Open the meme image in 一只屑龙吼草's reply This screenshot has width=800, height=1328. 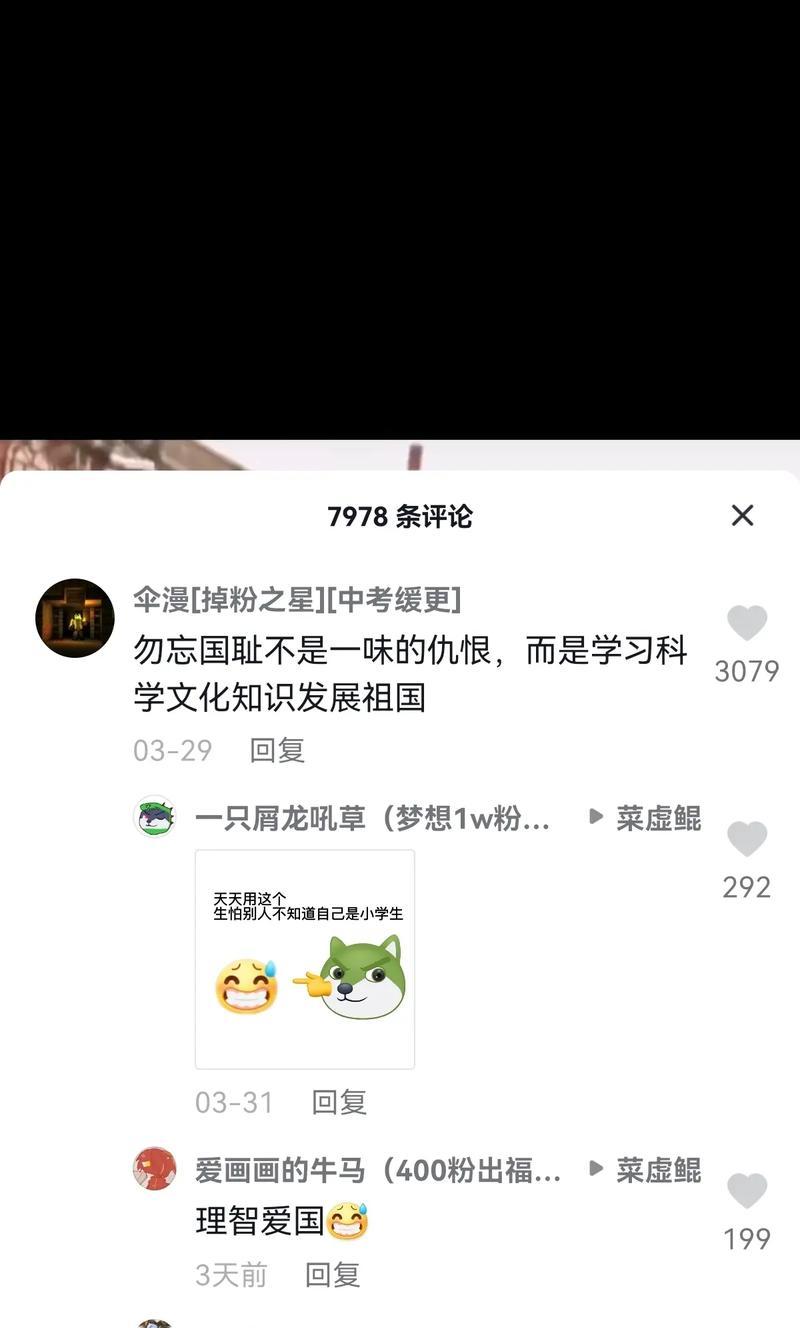(x=305, y=959)
